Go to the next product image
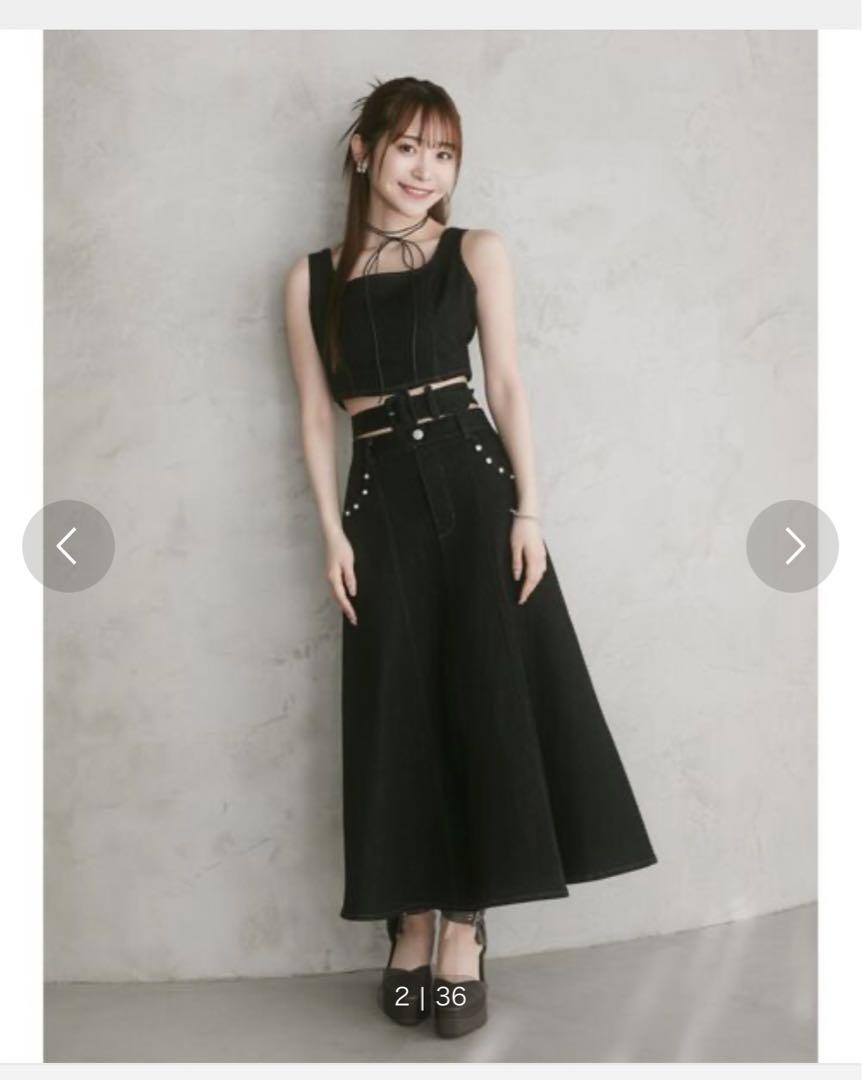This screenshot has height=1080, width=862. [x=792, y=546]
